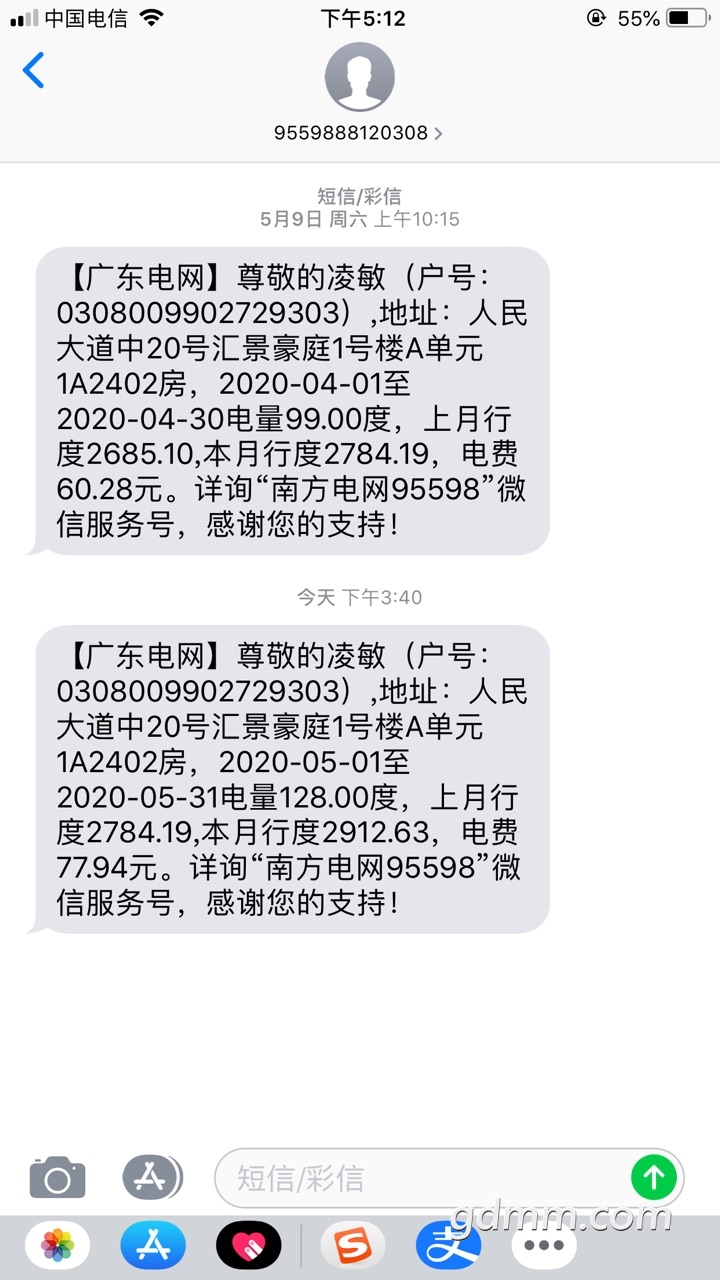Open the Alipay app in the drawer

tap(449, 1246)
